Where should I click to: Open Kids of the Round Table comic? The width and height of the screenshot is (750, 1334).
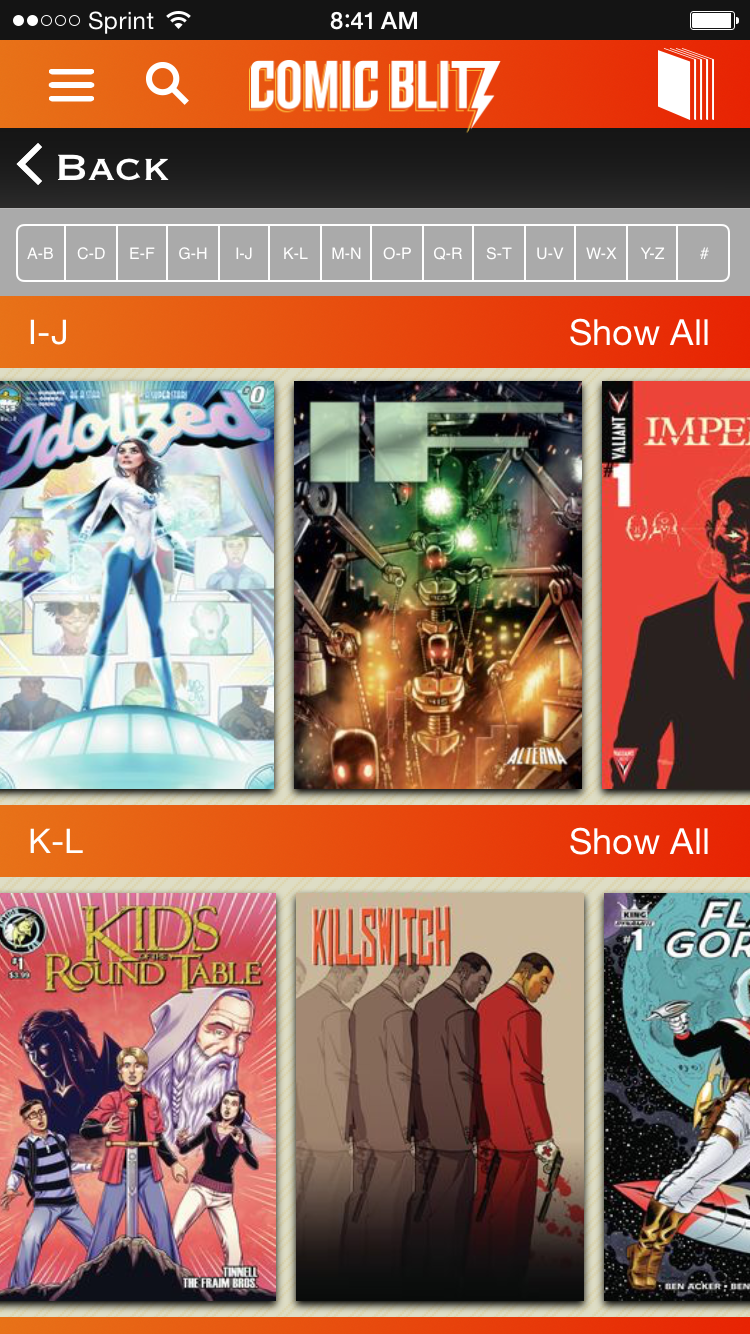(137, 1097)
